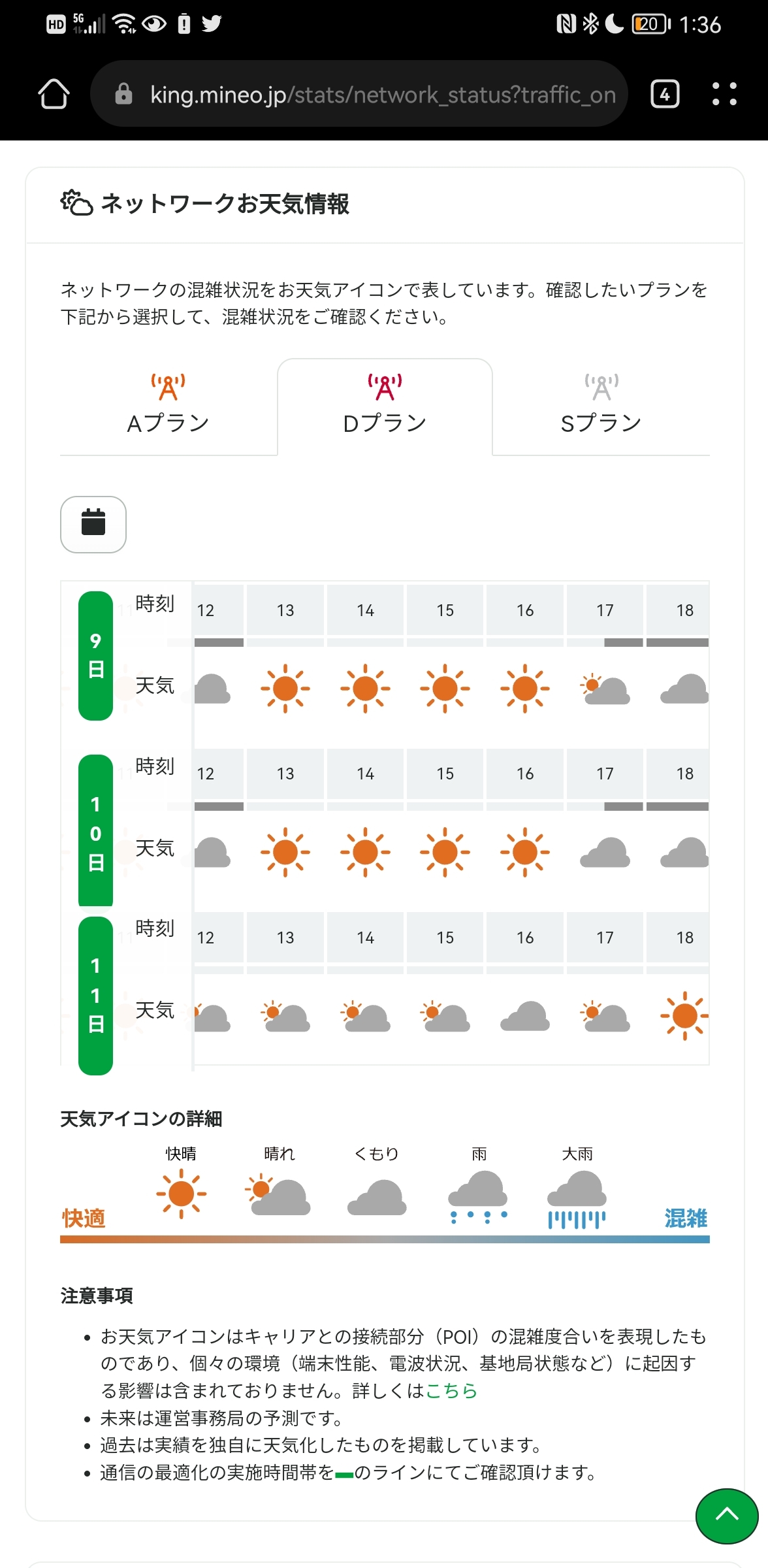Open the tab switcher showing 4 tabs
The height and width of the screenshot is (1568, 768).
coord(665,94)
